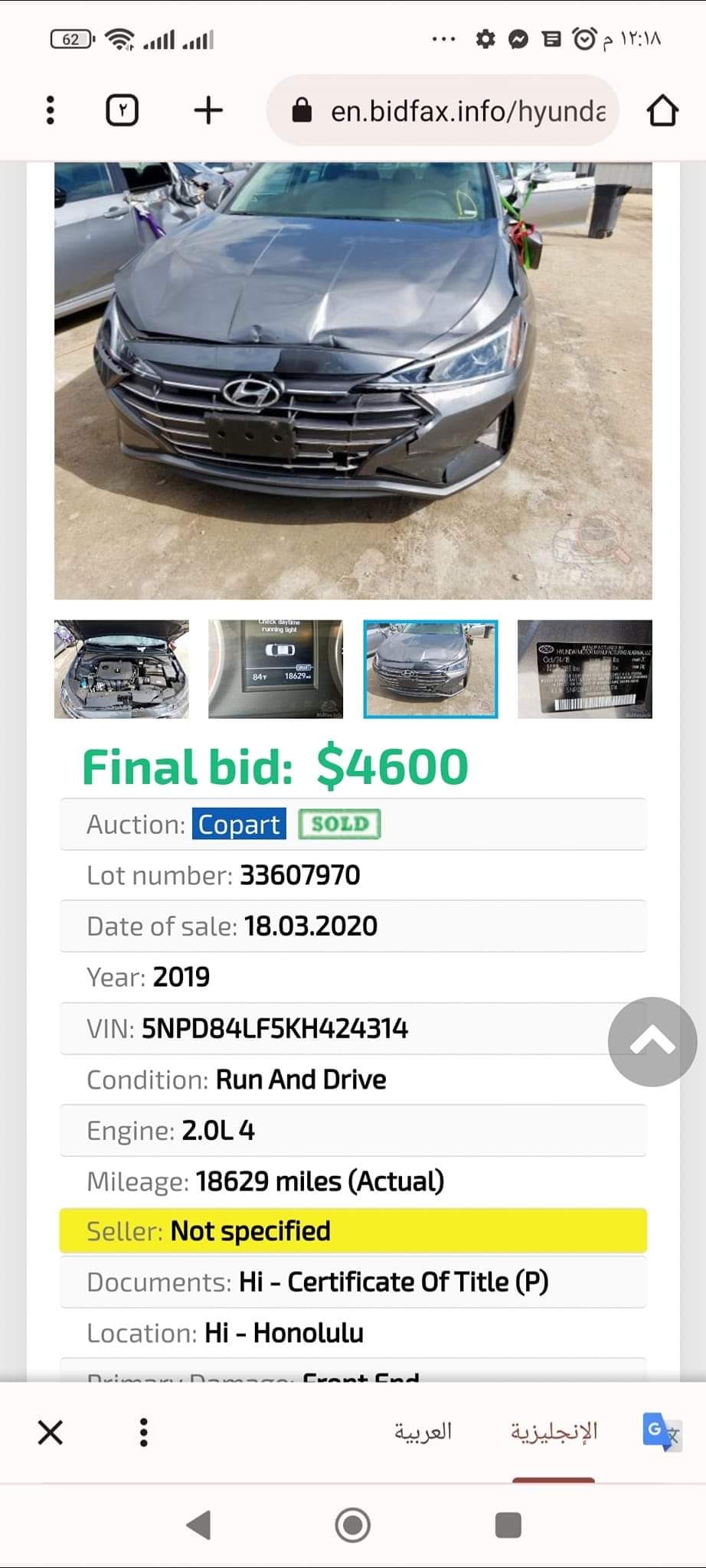The width and height of the screenshot is (706, 1568).
Task: Select the front view photo thumbnail
Action: tap(430, 669)
